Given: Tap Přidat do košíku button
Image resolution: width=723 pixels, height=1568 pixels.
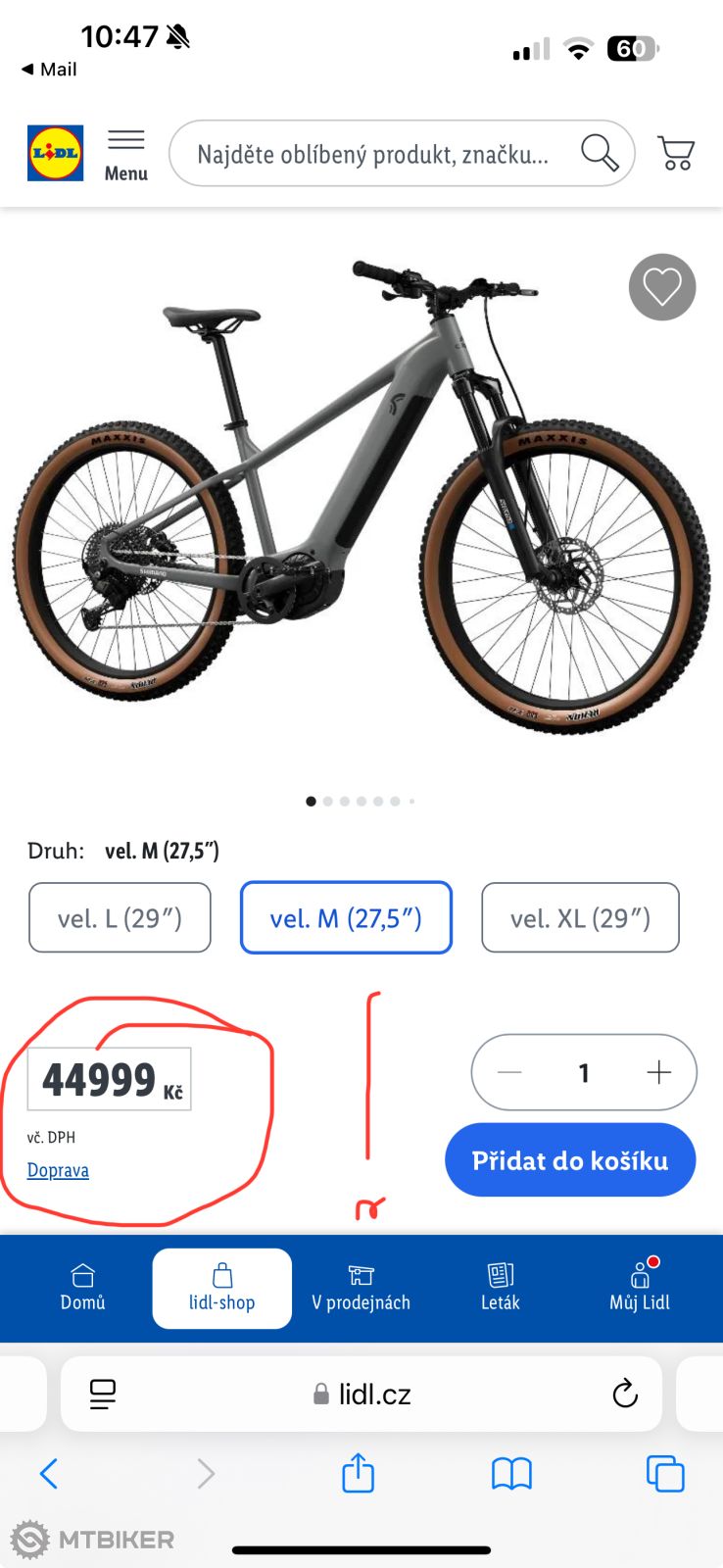Looking at the screenshot, I should pos(570,1160).
